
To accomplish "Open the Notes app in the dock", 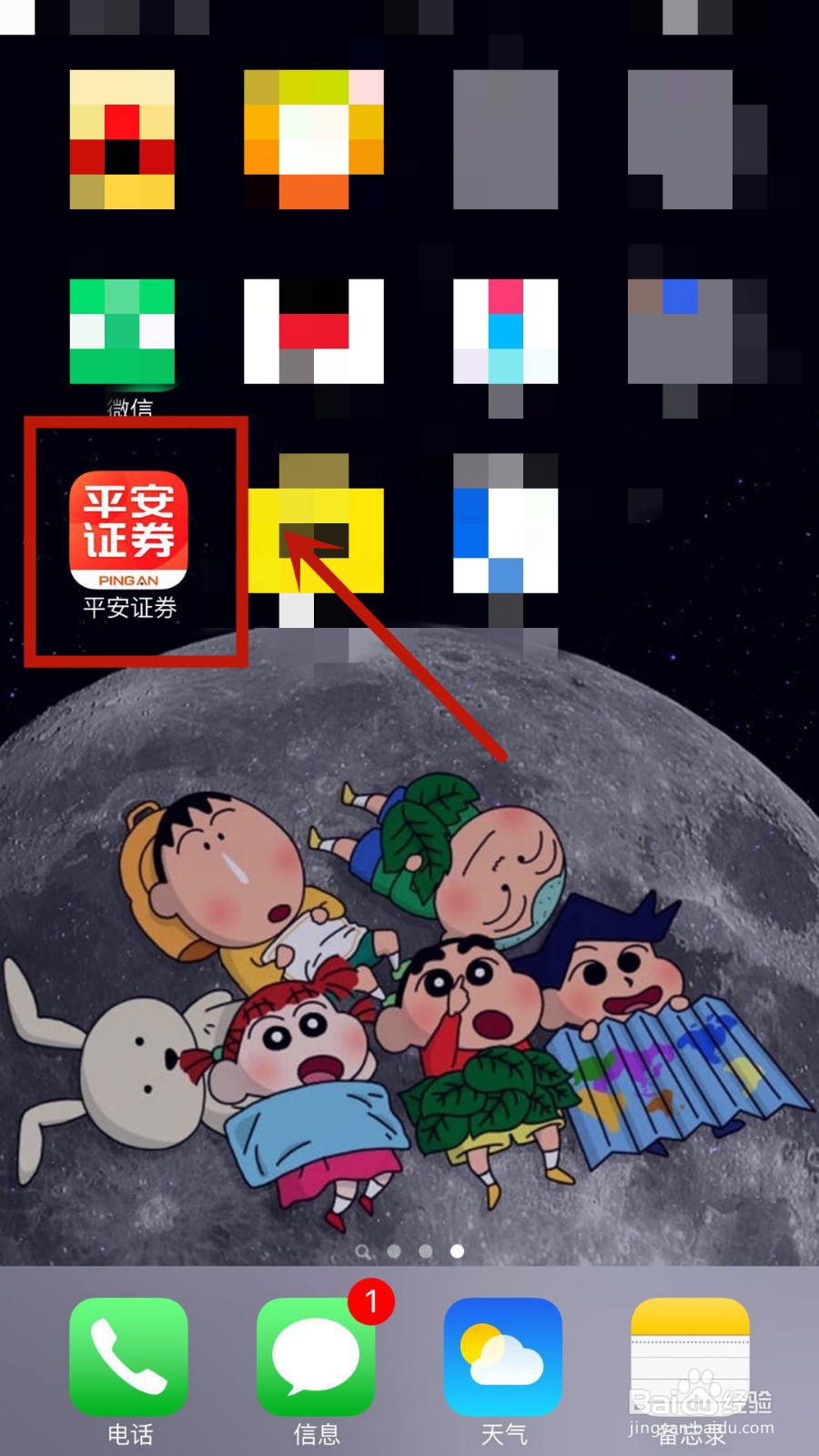I will [x=690, y=1356].
